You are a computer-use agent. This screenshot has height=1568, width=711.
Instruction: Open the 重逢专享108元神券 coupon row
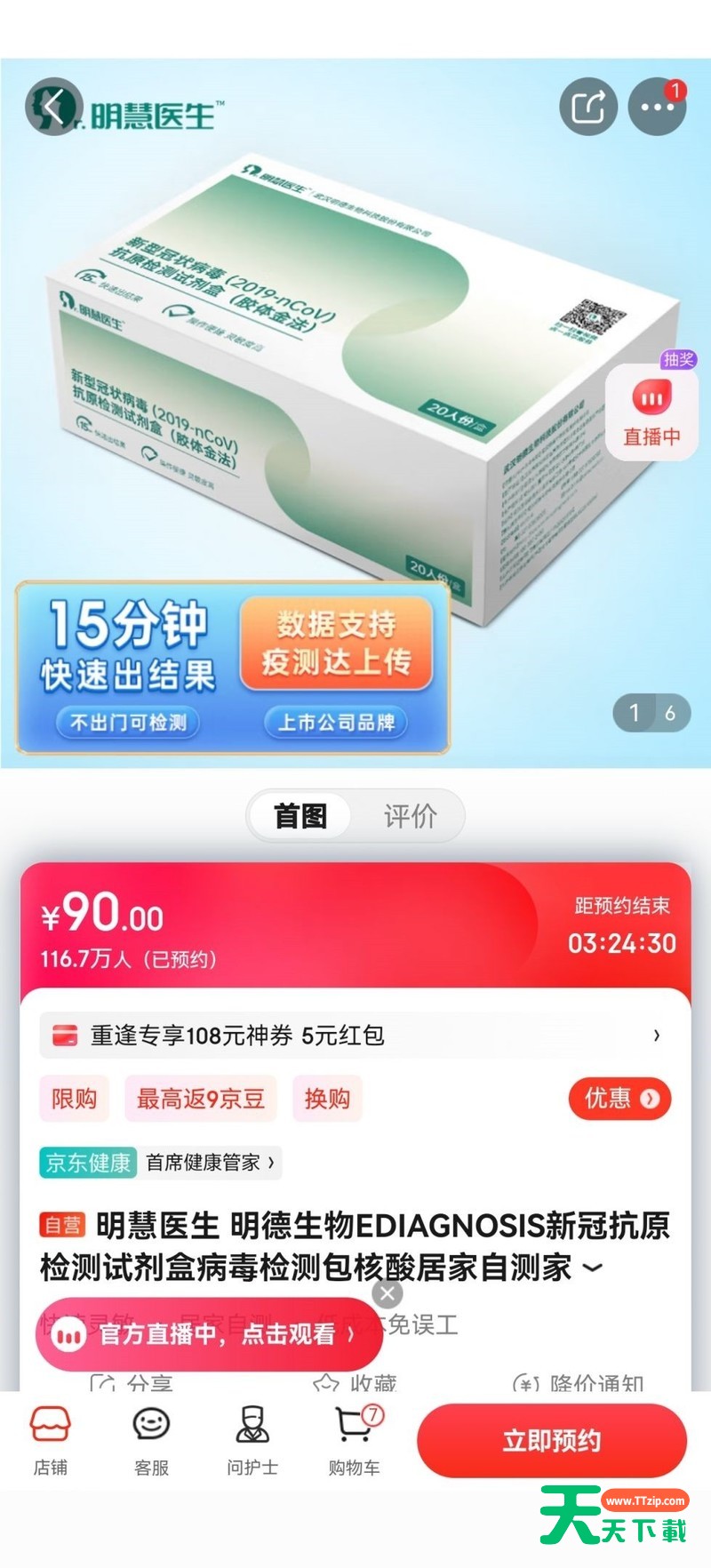pos(355,1036)
